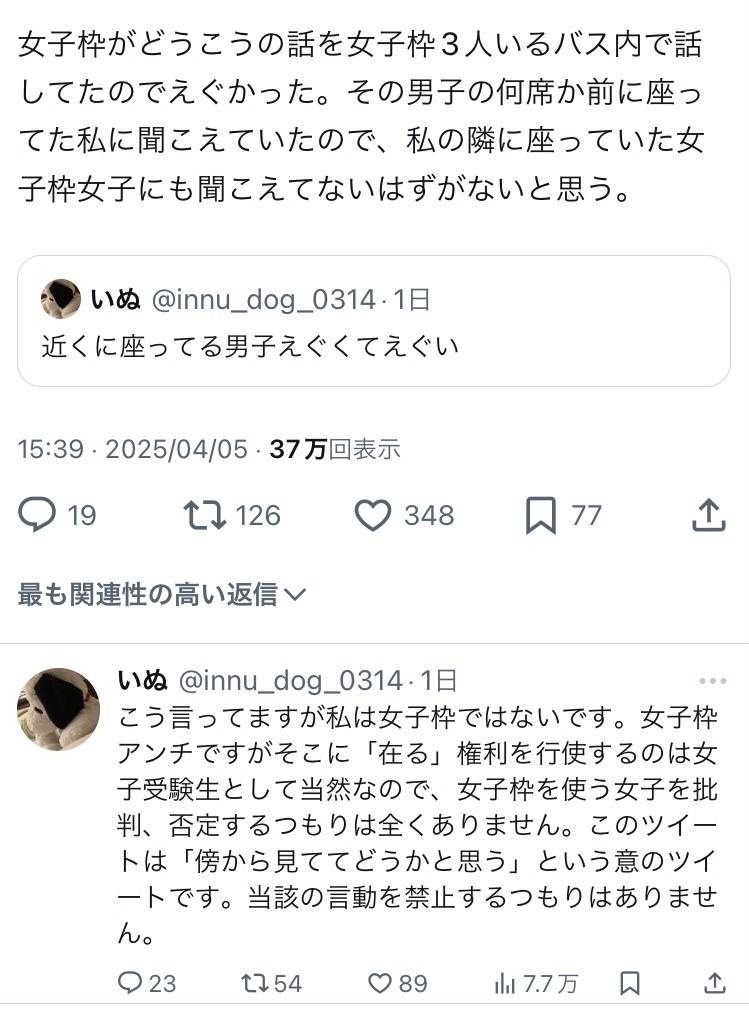View analytics of the 7.7万 views reply
Viewport: 749px width, 1010px height.
click(506, 983)
